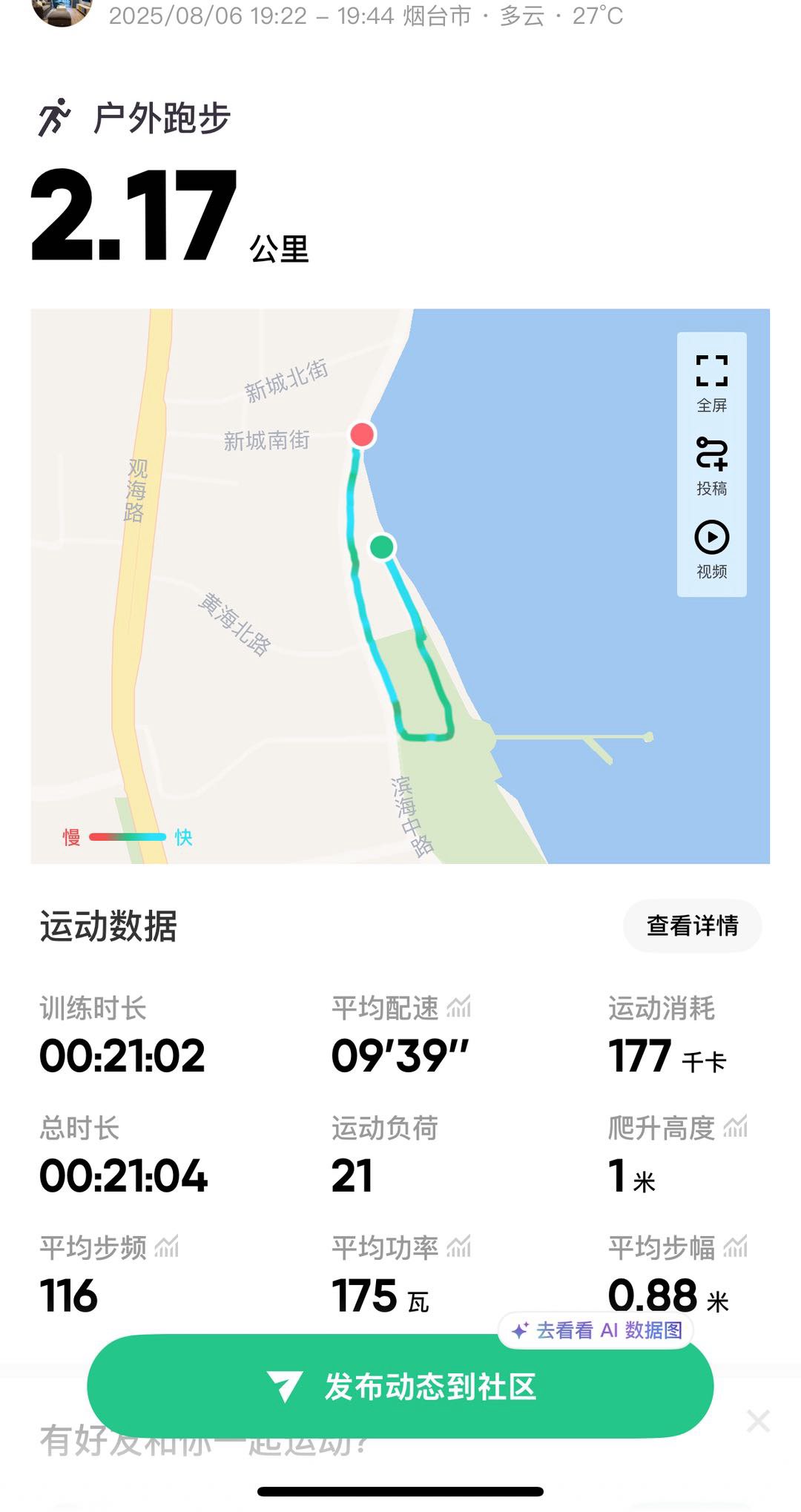Tap the user avatar at the top

point(62,11)
